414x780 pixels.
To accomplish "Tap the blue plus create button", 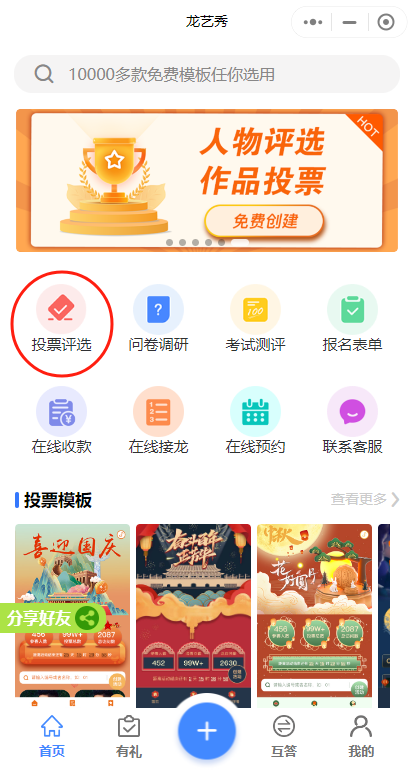I will click(x=207, y=730).
